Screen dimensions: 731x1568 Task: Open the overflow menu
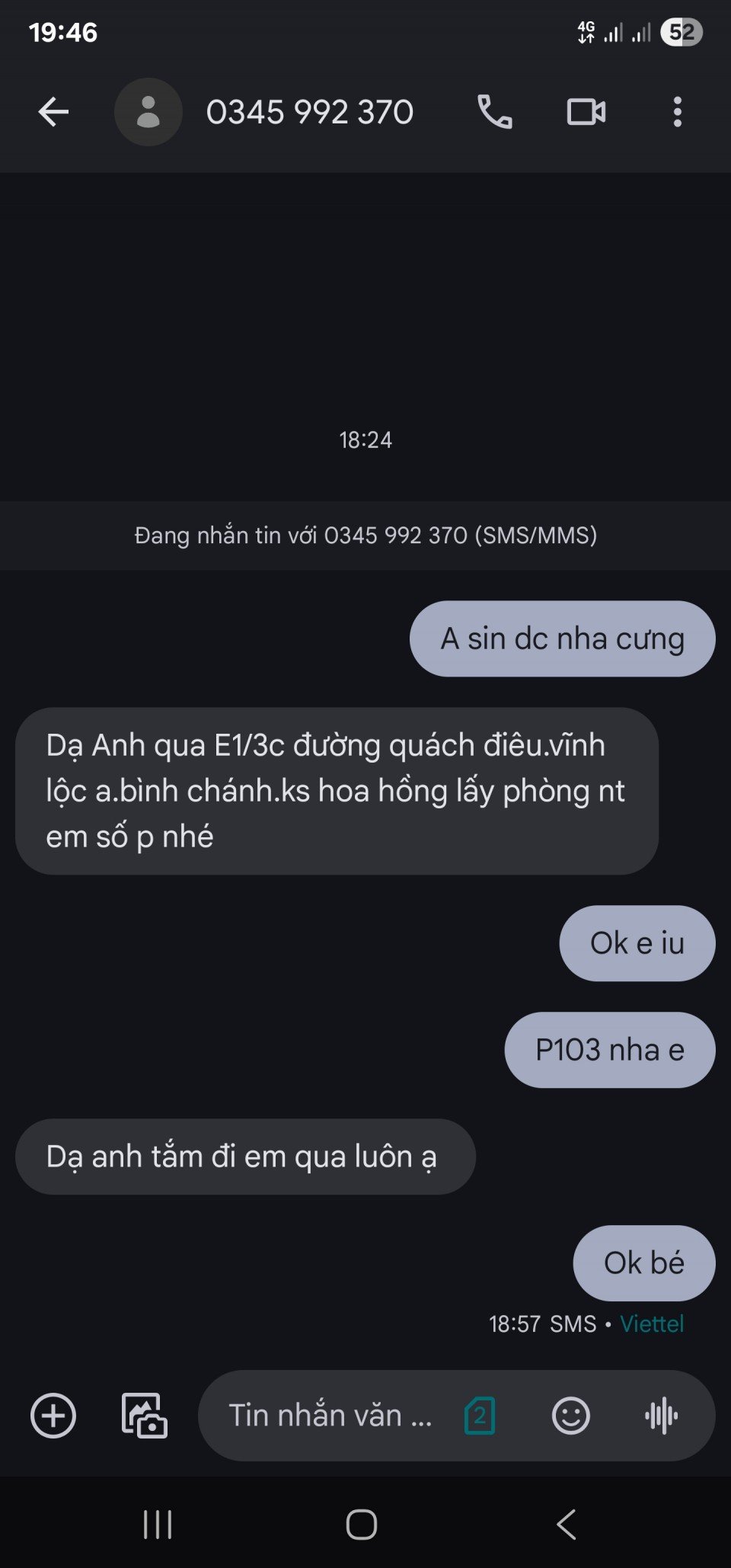[677, 112]
